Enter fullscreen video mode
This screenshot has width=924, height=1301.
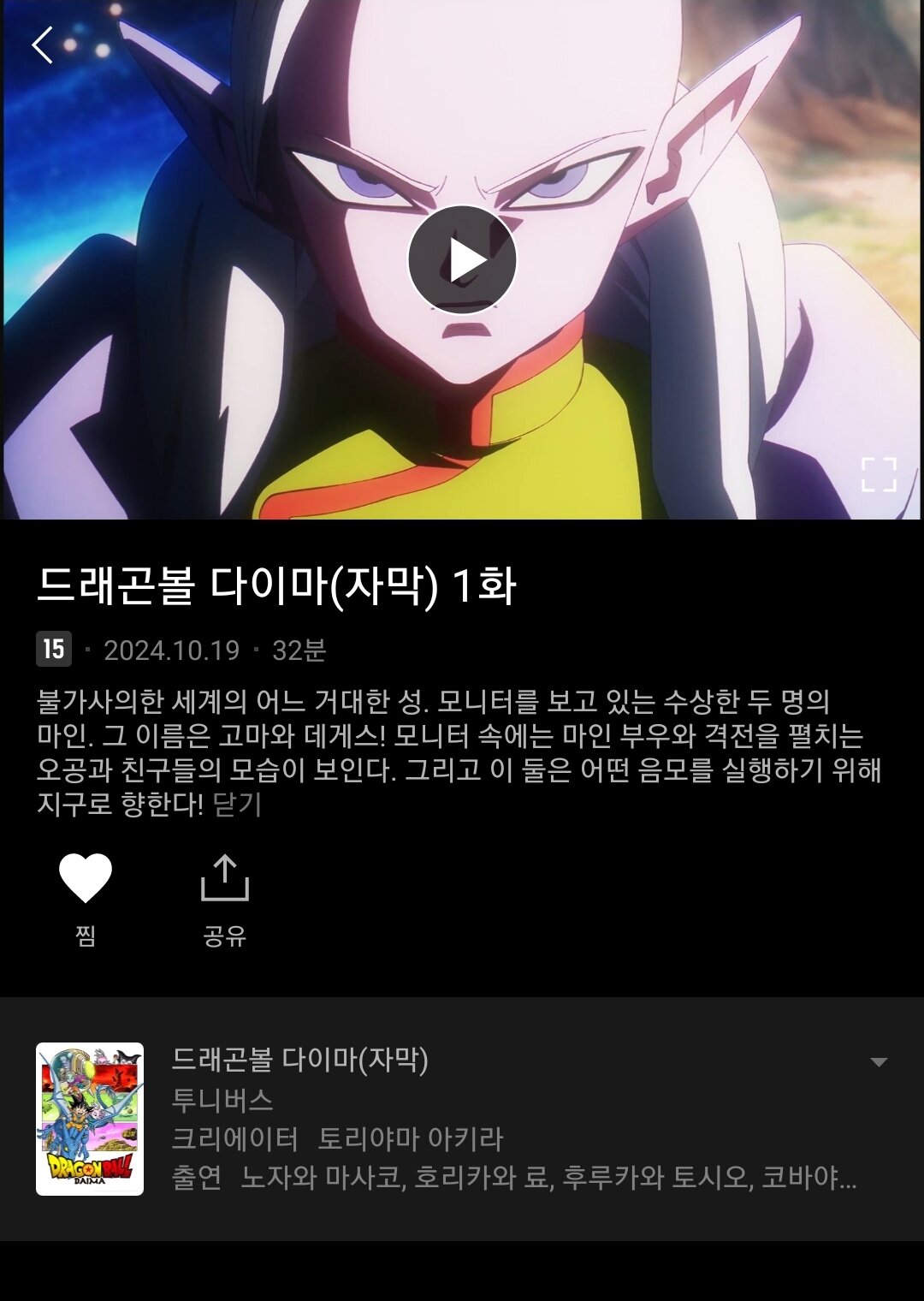pos(878,474)
